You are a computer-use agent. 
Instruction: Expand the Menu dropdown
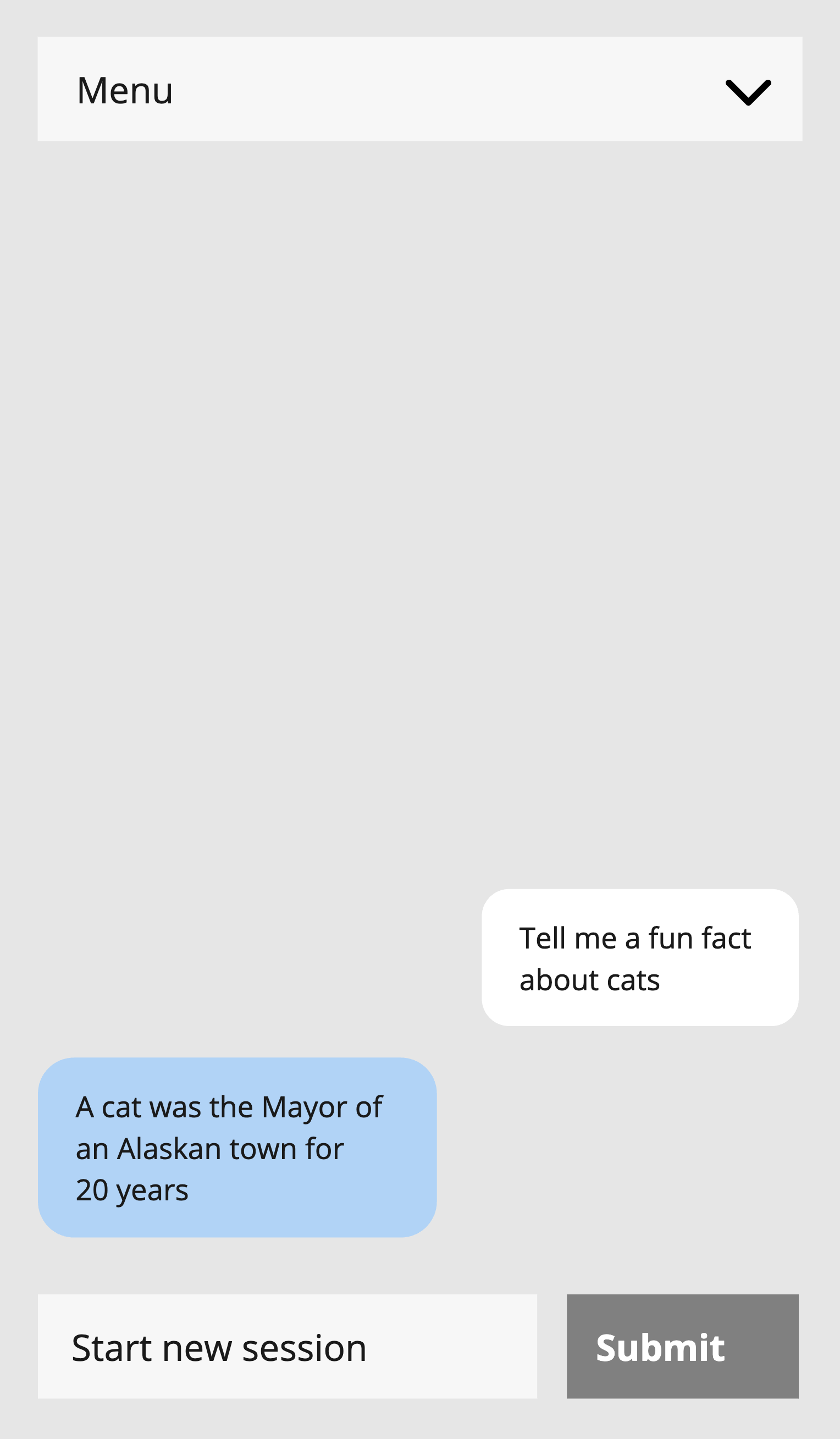coord(748,92)
